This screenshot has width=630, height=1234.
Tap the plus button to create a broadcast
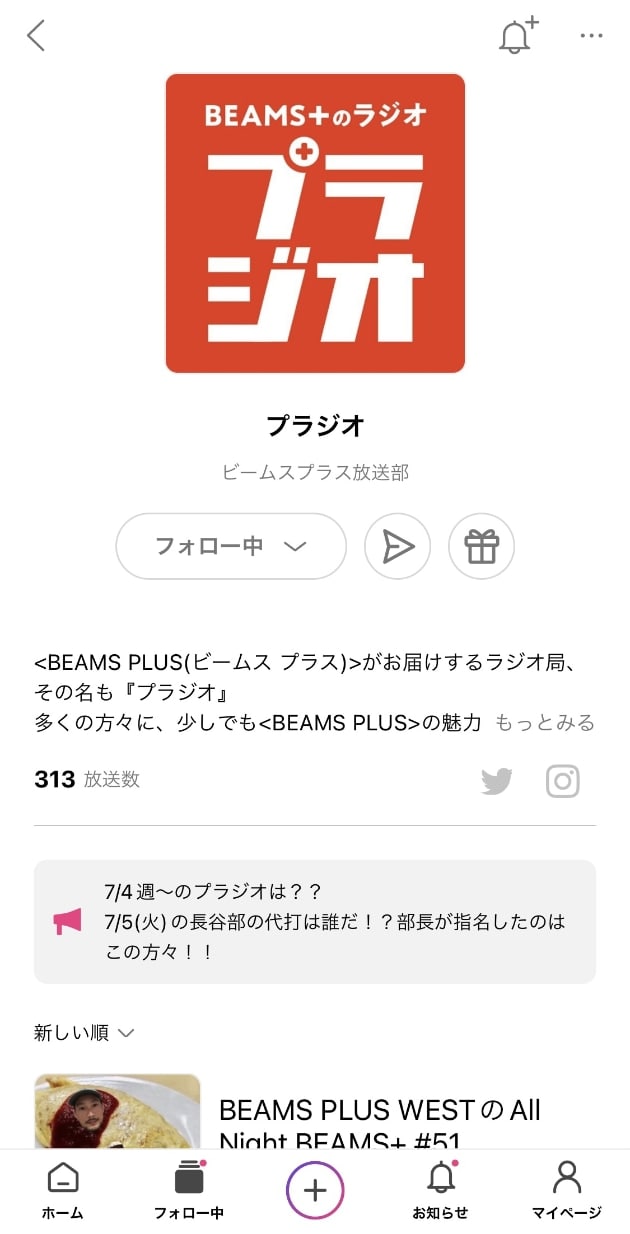[315, 1190]
